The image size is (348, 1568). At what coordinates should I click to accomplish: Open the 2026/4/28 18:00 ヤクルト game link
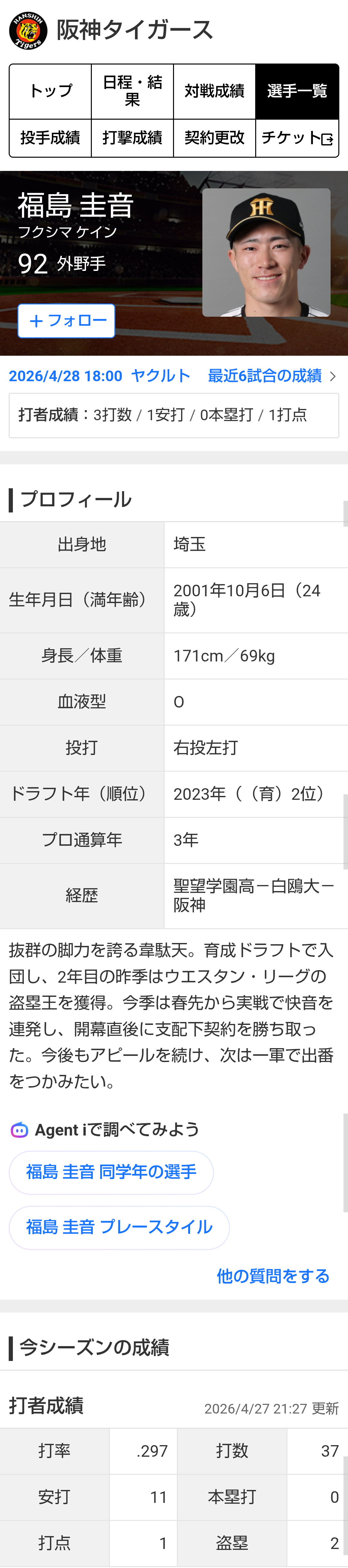coord(99,376)
